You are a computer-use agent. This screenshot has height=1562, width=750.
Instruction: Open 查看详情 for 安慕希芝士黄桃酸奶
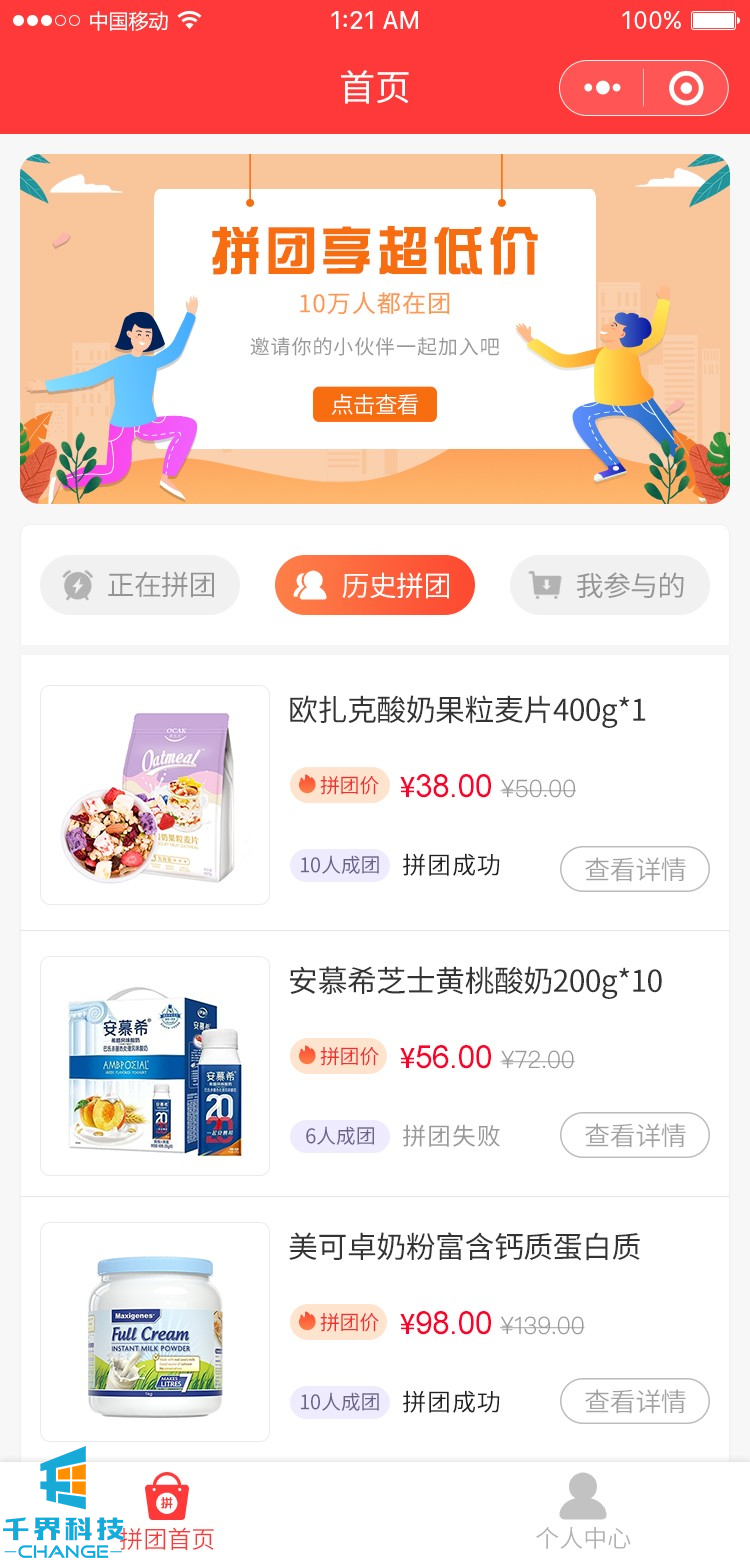(x=635, y=1135)
